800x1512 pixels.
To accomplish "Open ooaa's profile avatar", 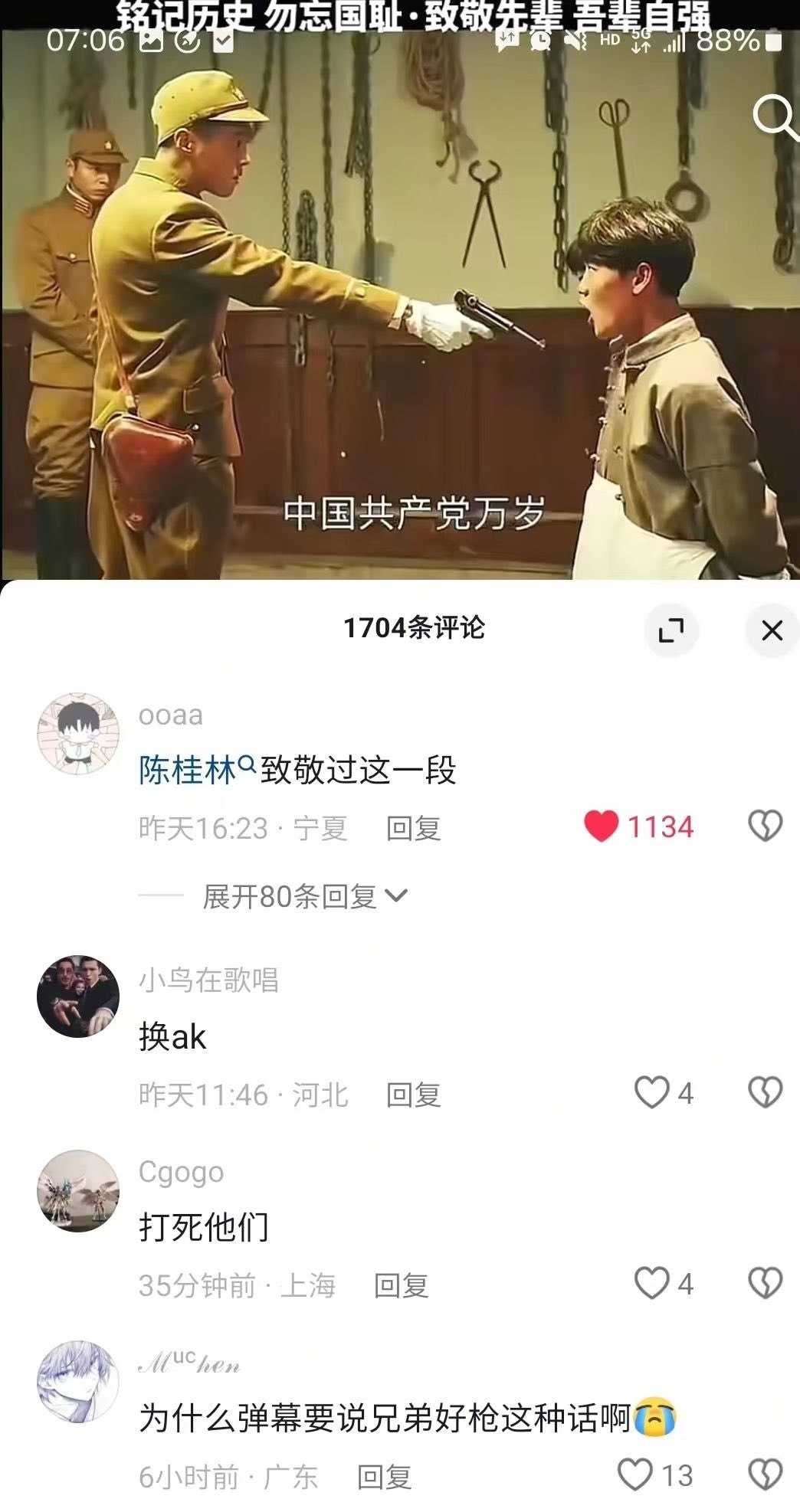I will tap(78, 734).
